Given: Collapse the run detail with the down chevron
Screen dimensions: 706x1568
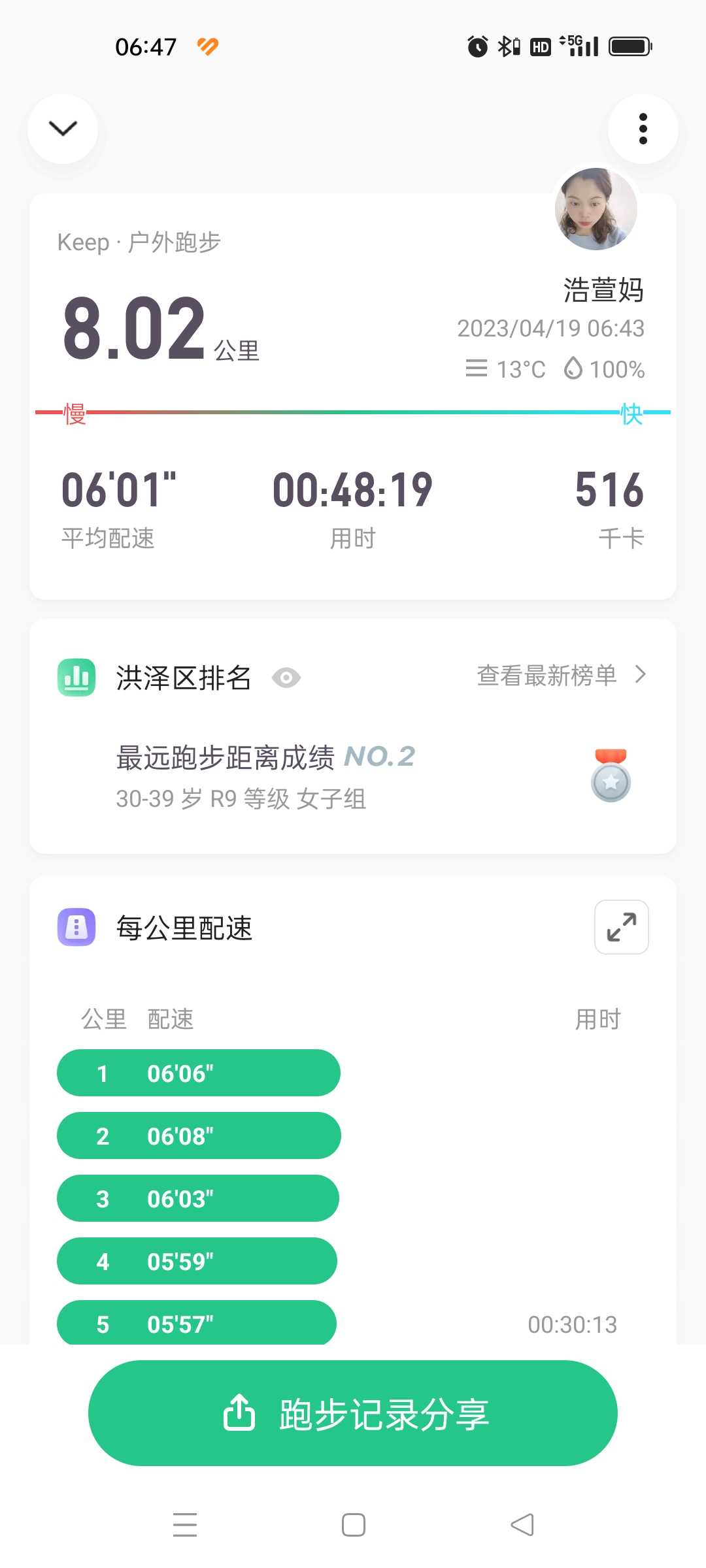Looking at the screenshot, I should [63, 129].
